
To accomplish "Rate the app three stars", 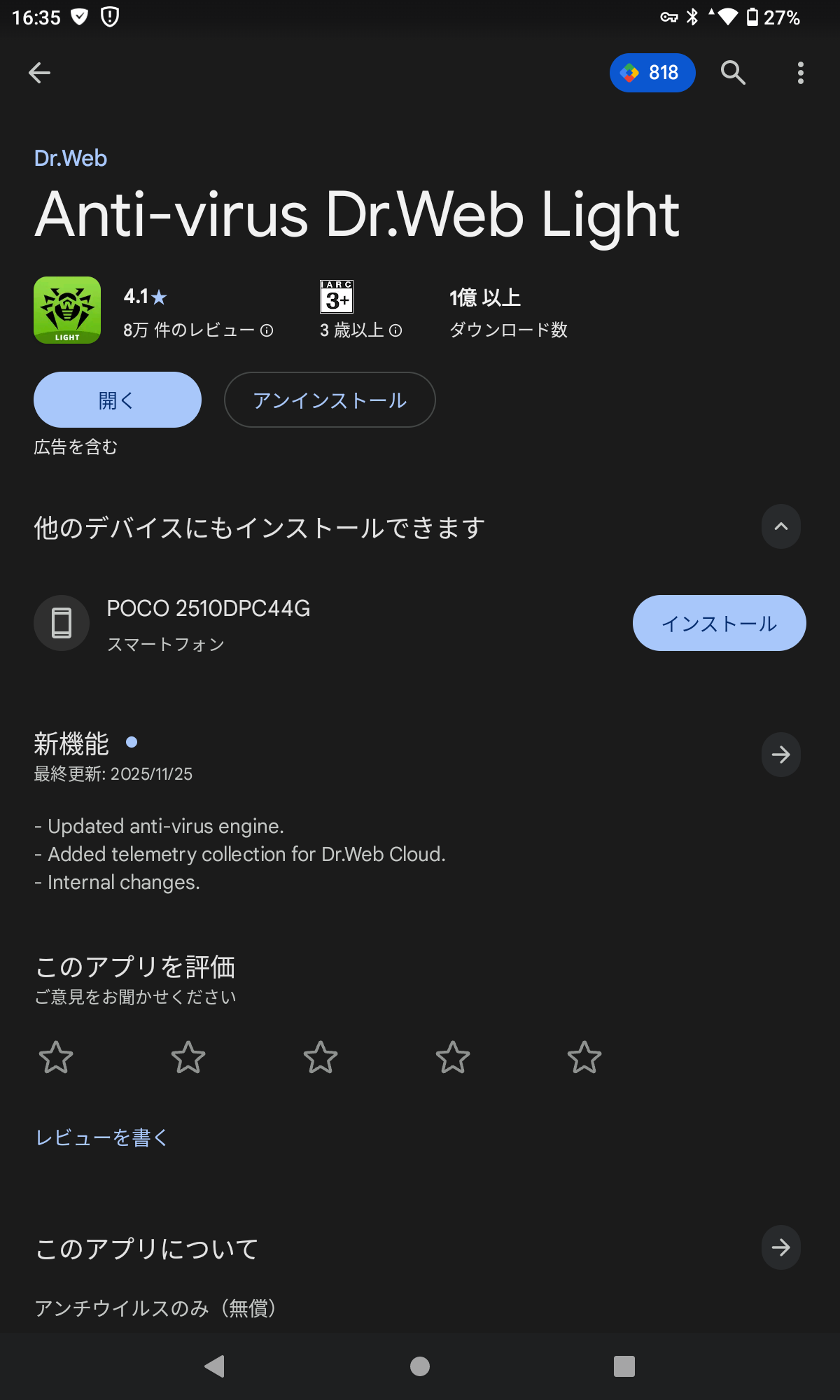I will tap(321, 1057).
